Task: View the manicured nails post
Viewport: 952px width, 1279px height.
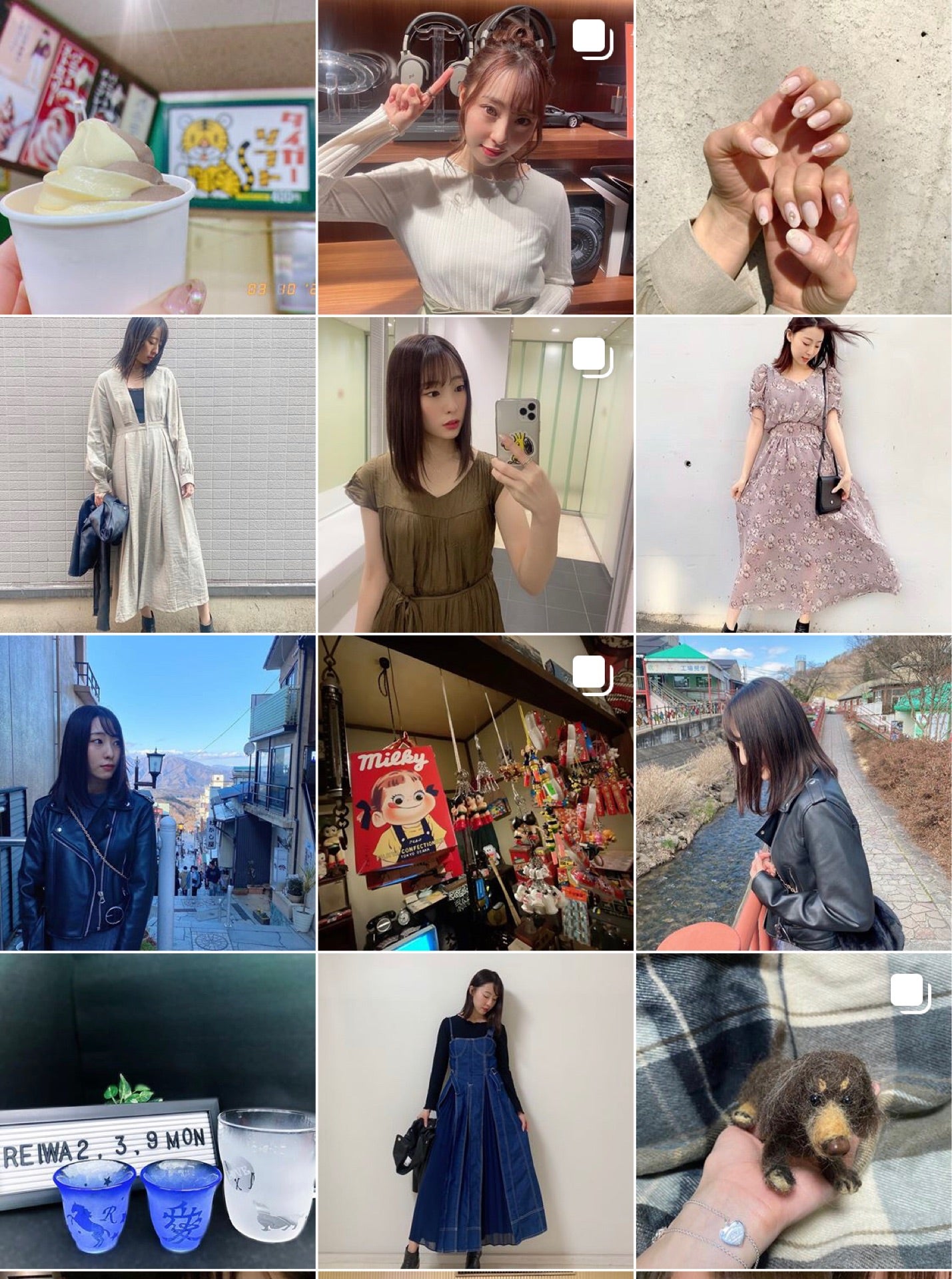Action: click(793, 157)
